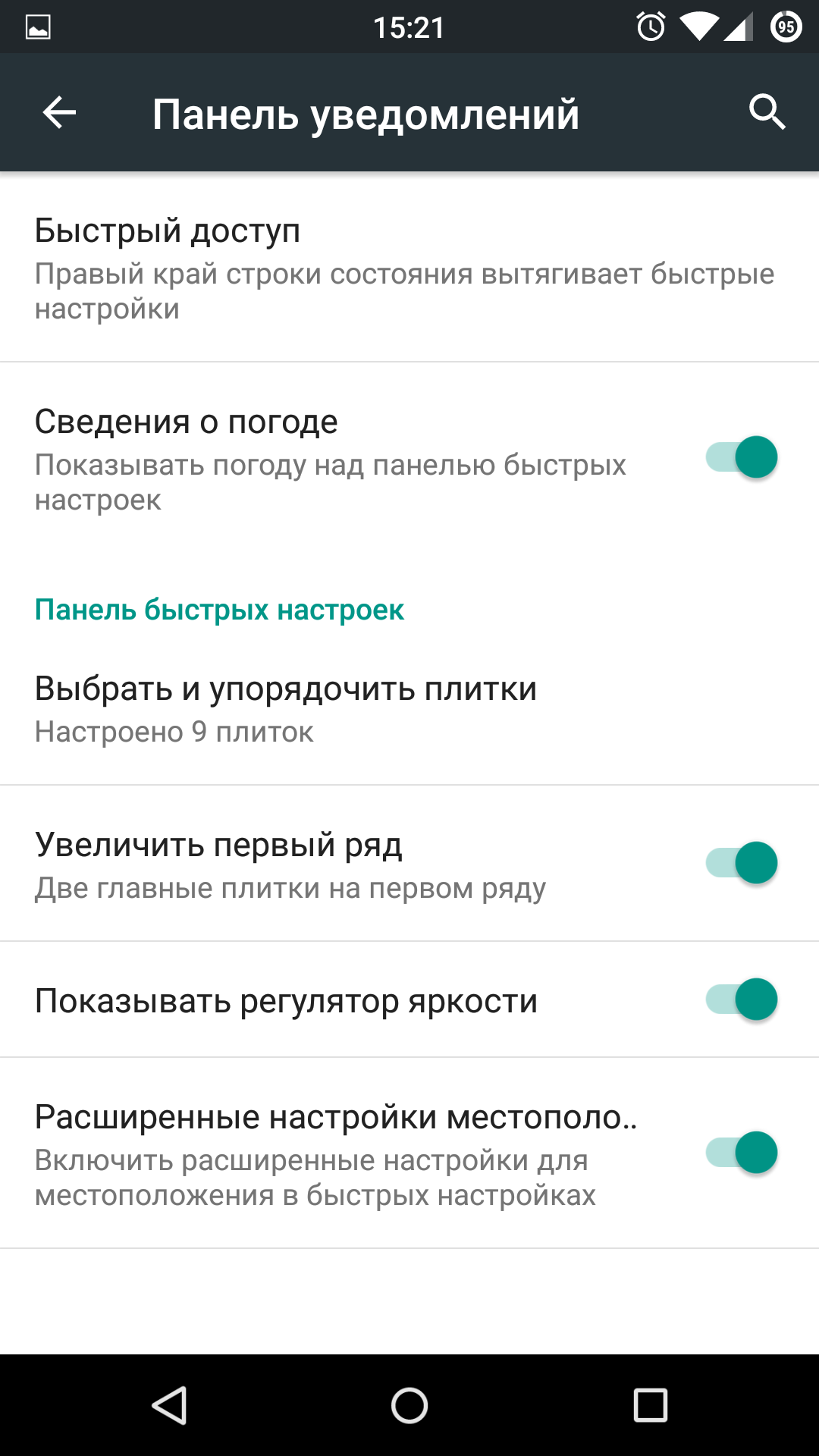Go back using the app bar arrow
Image resolution: width=819 pixels, height=1456 pixels.
59,113
